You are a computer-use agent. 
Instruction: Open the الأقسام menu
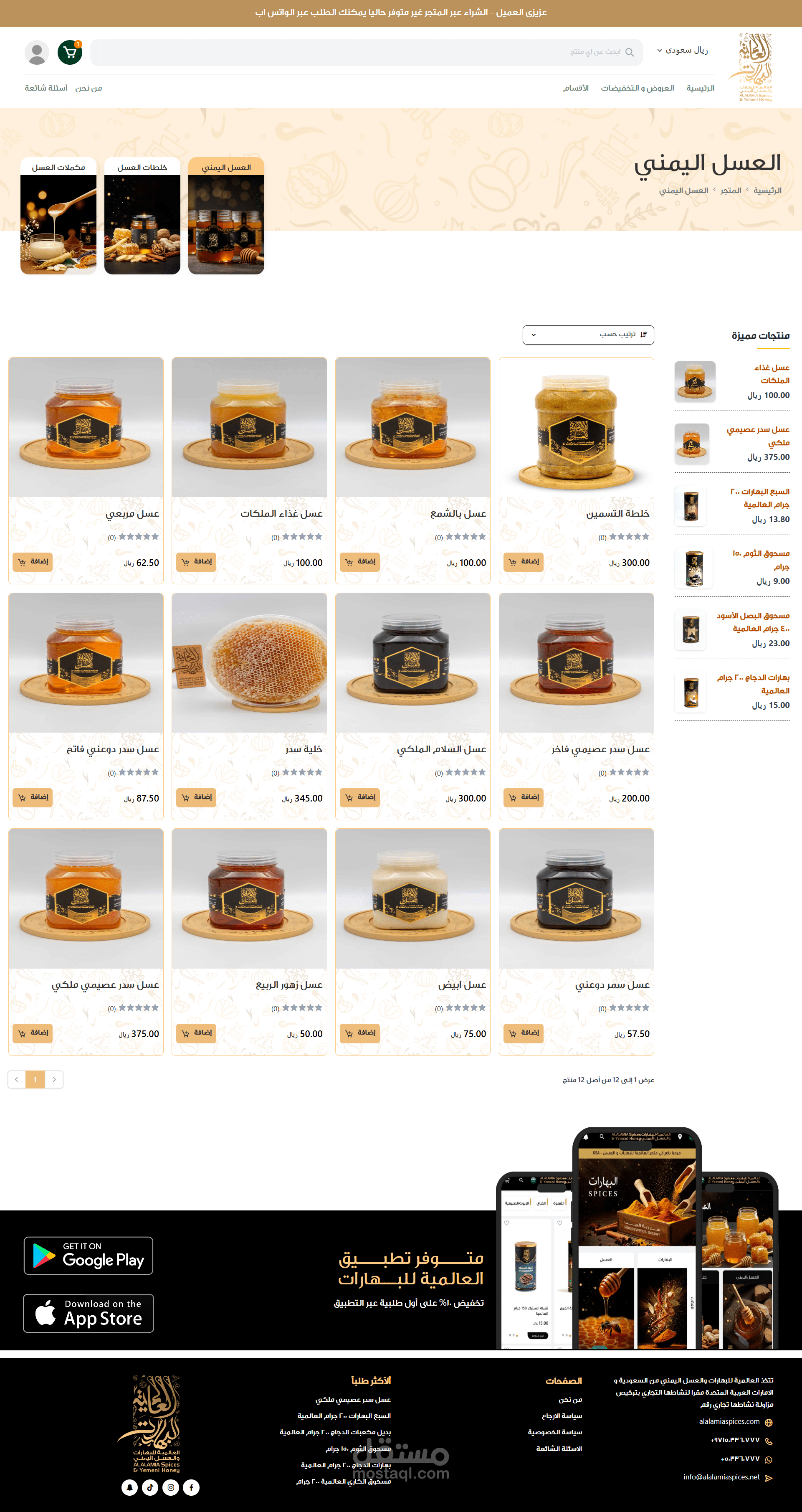pyautogui.click(x=576, y=88)
